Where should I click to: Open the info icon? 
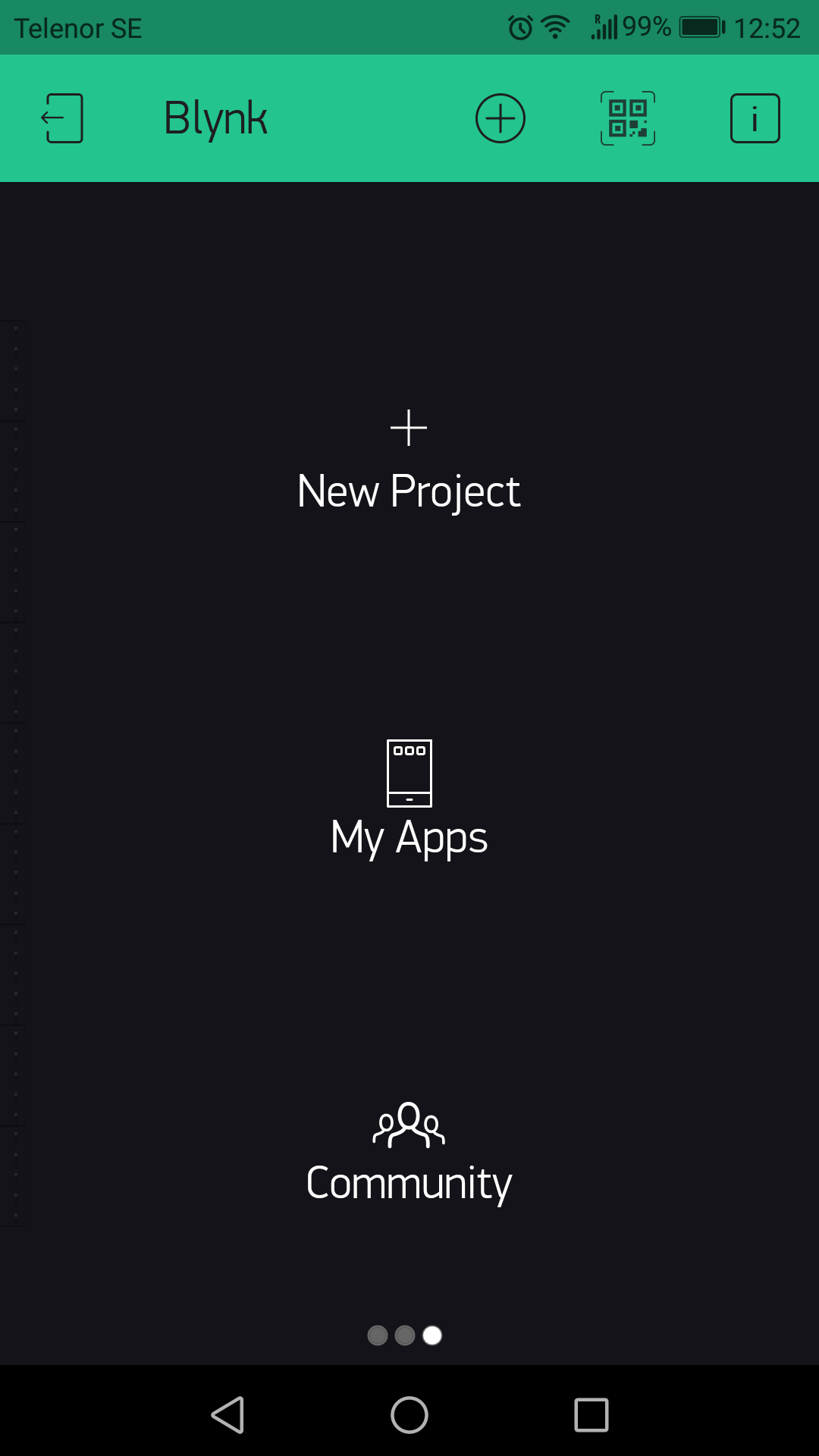click(x=755, y=118)
